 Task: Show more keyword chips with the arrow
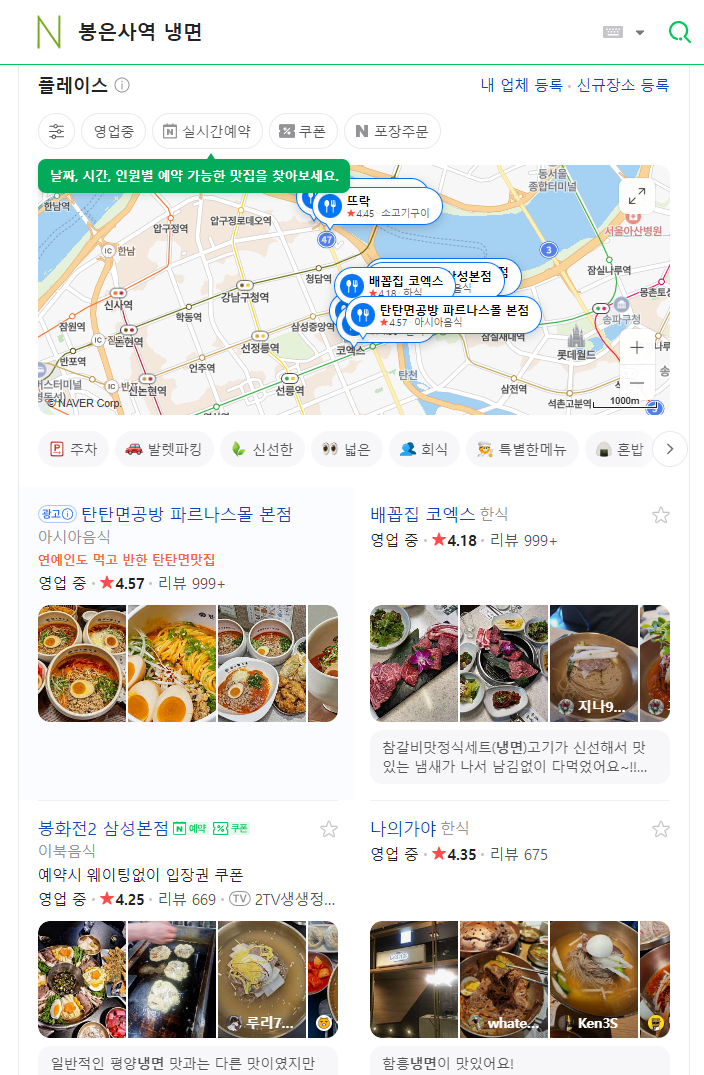click(x=669, y=449)
